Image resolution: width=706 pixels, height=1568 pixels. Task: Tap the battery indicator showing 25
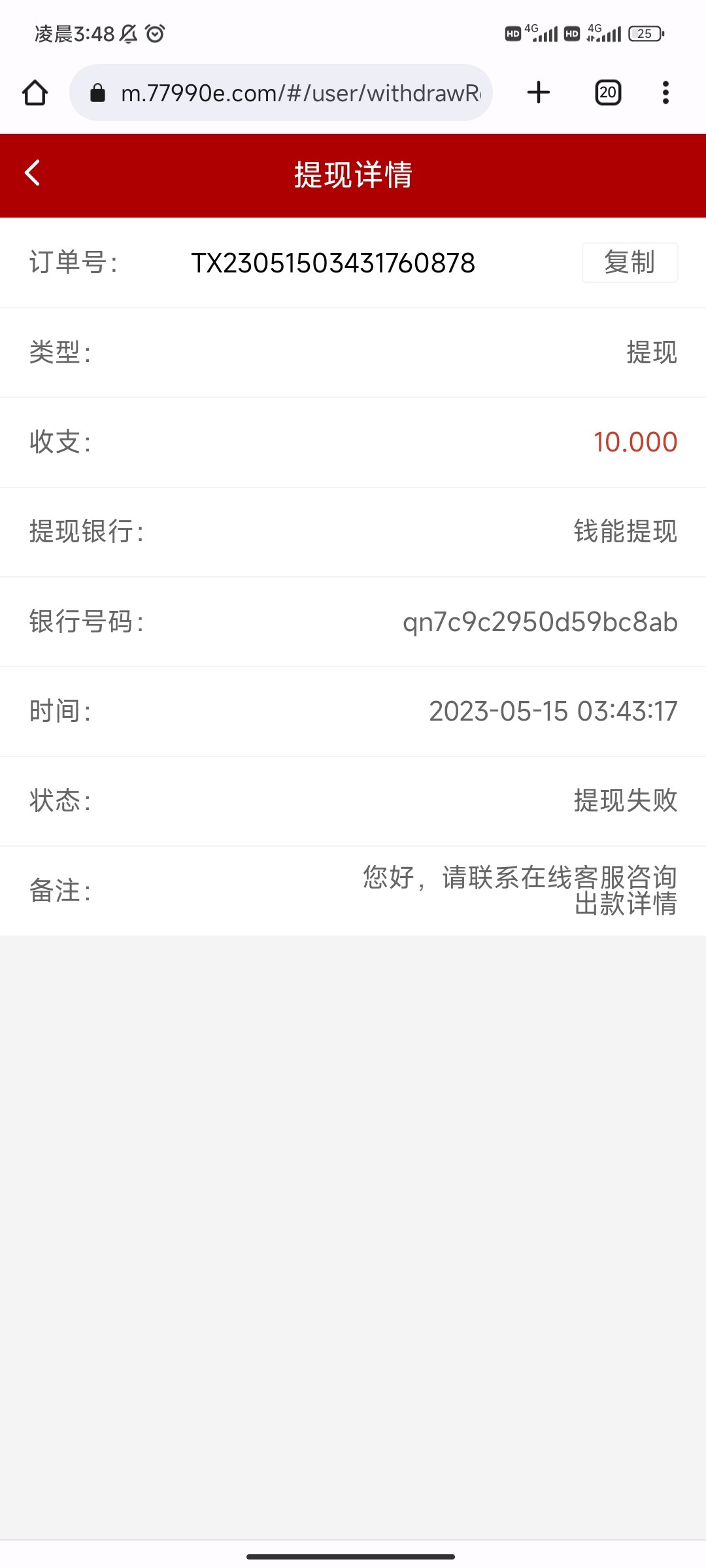click(x=646, y=33)
